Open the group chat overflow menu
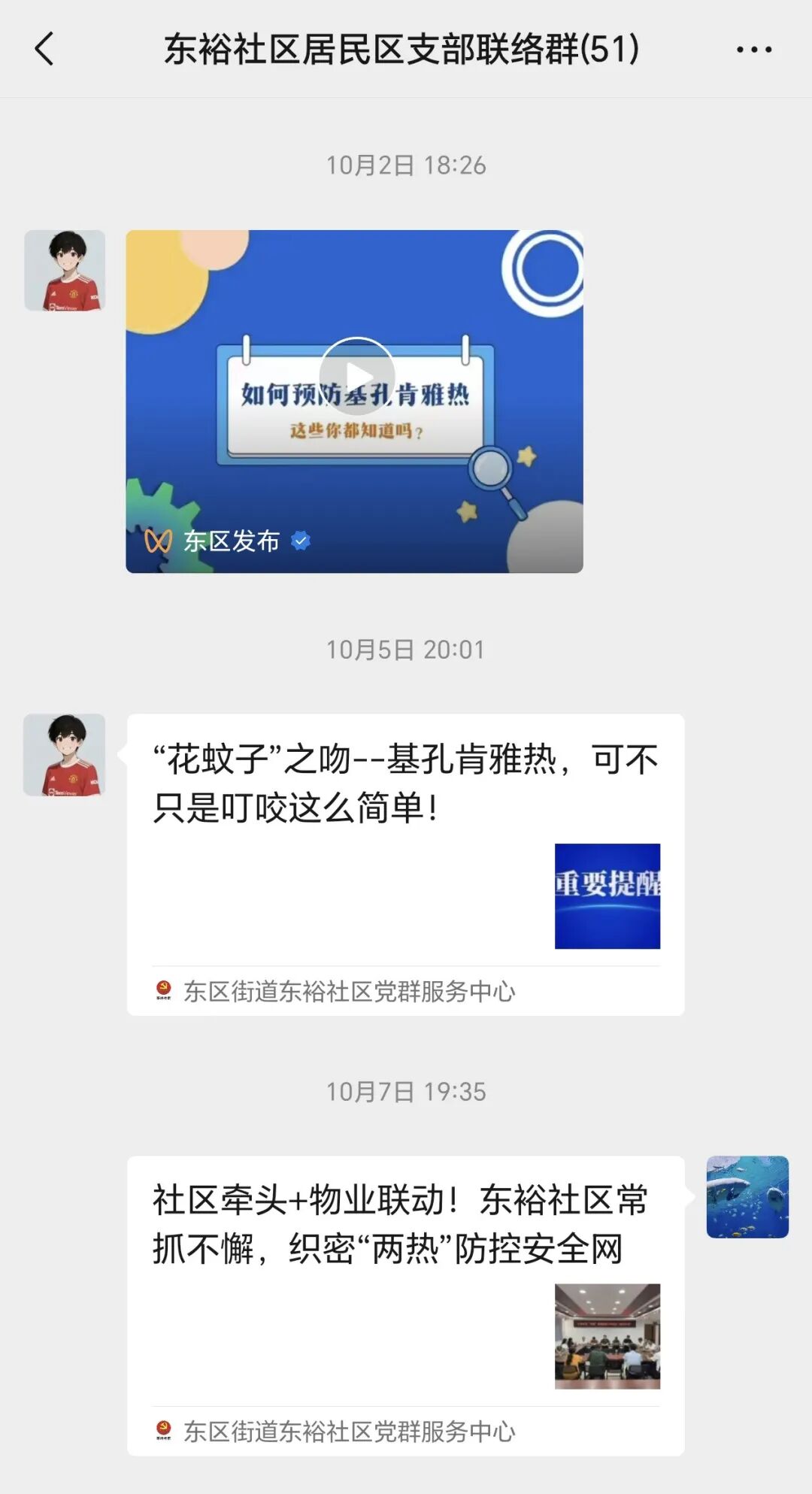 coord(753,50)
